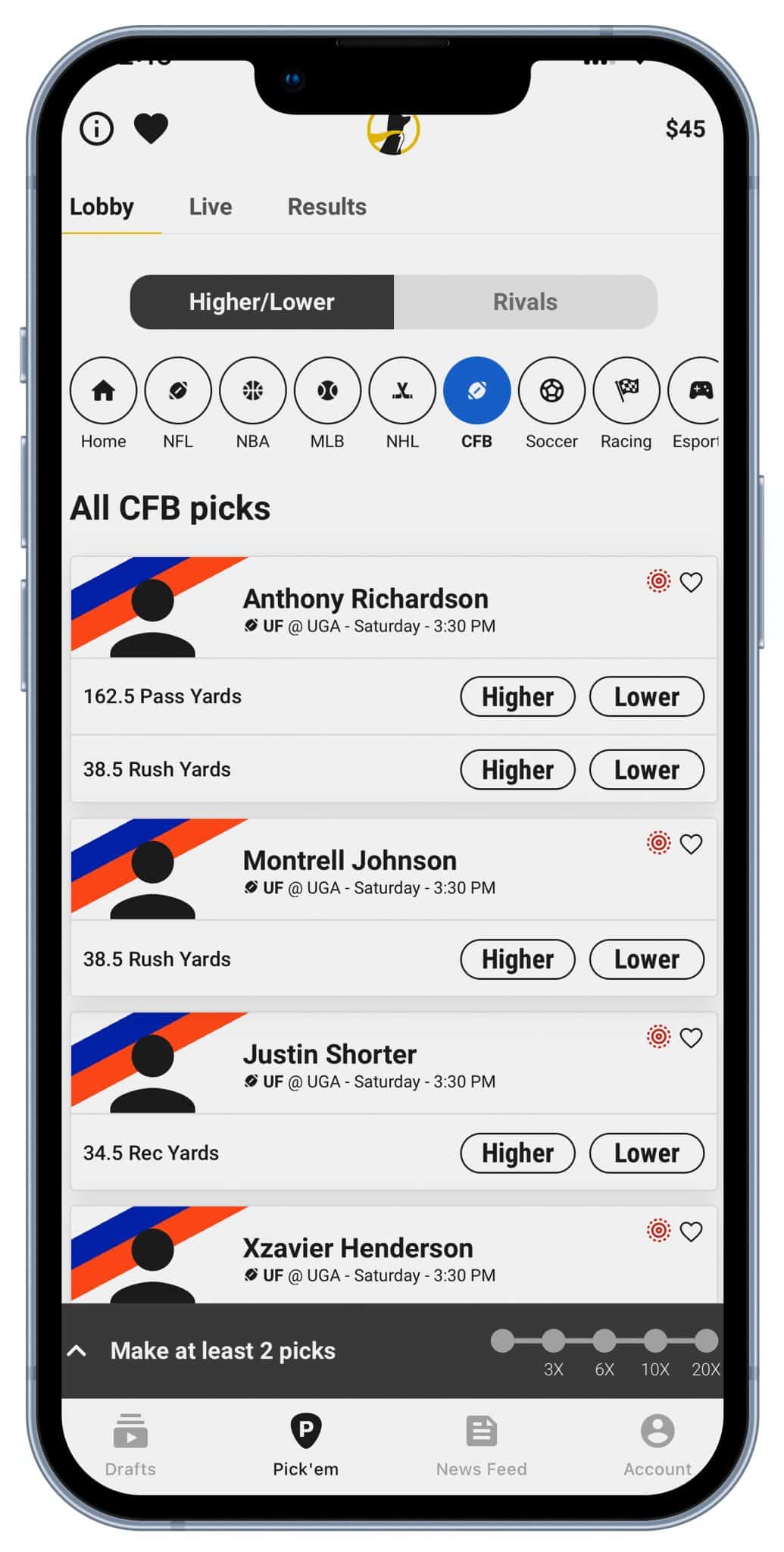
Task: Favorite Xzavier Henderson with the heart outline
Action: [x=691, y=1231]
